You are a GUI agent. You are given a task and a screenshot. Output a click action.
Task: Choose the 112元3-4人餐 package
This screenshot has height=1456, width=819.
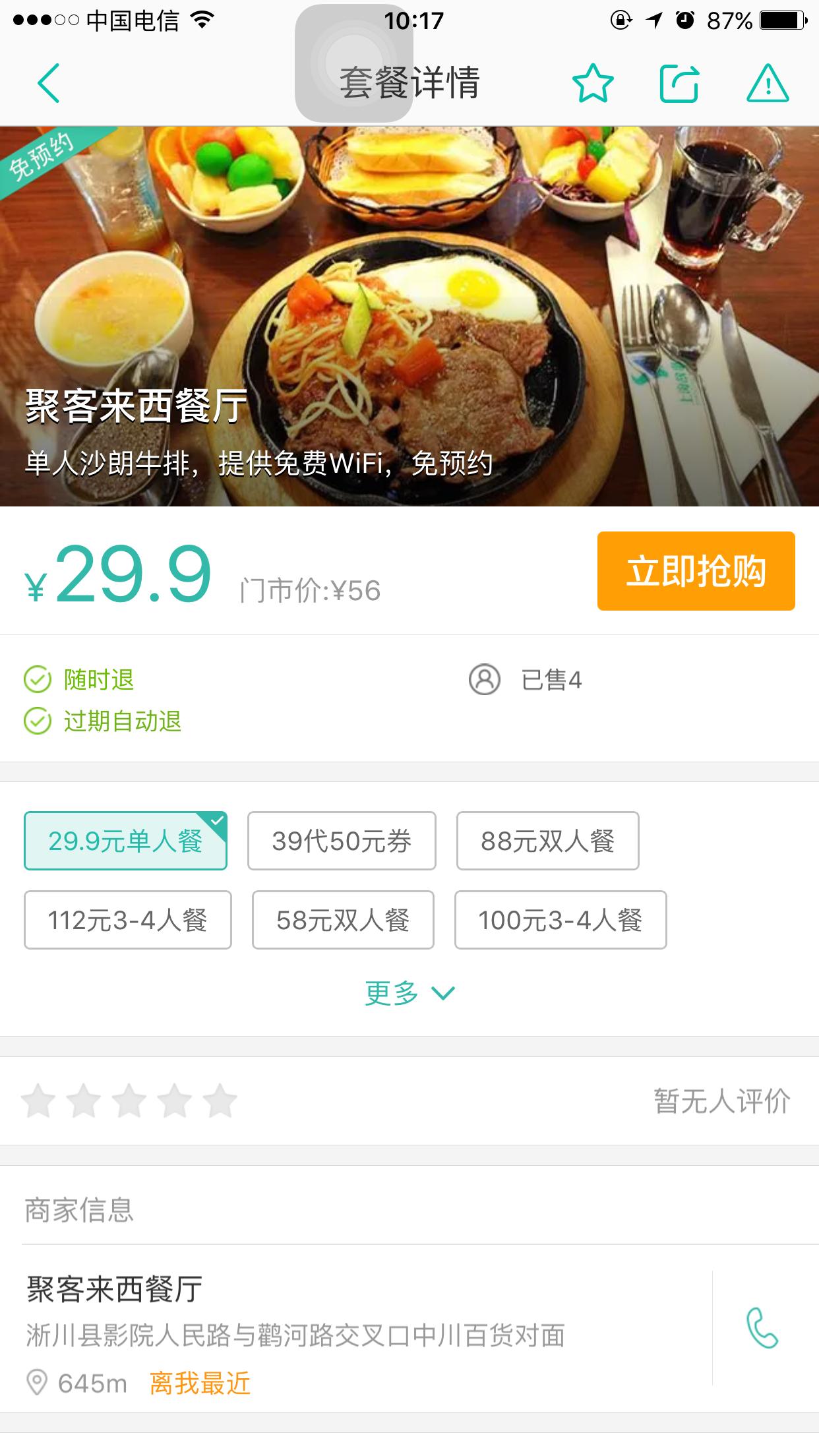[x=127, y=921]
